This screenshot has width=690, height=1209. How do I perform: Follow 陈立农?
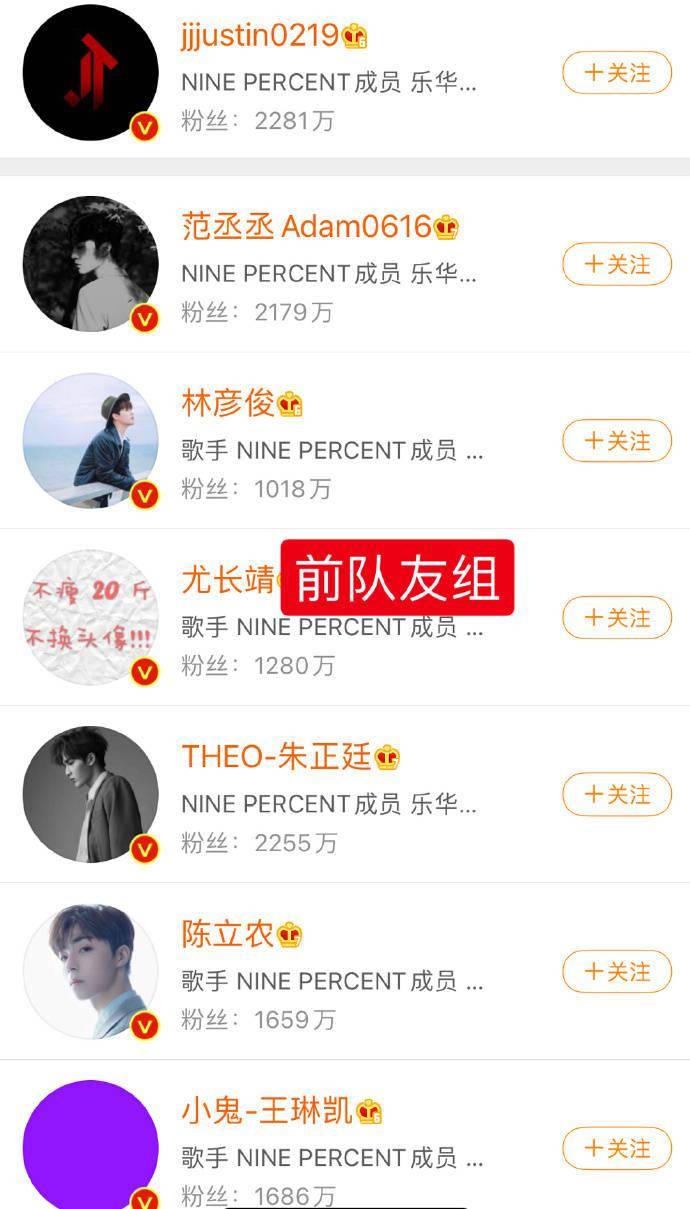coord(616,971)
